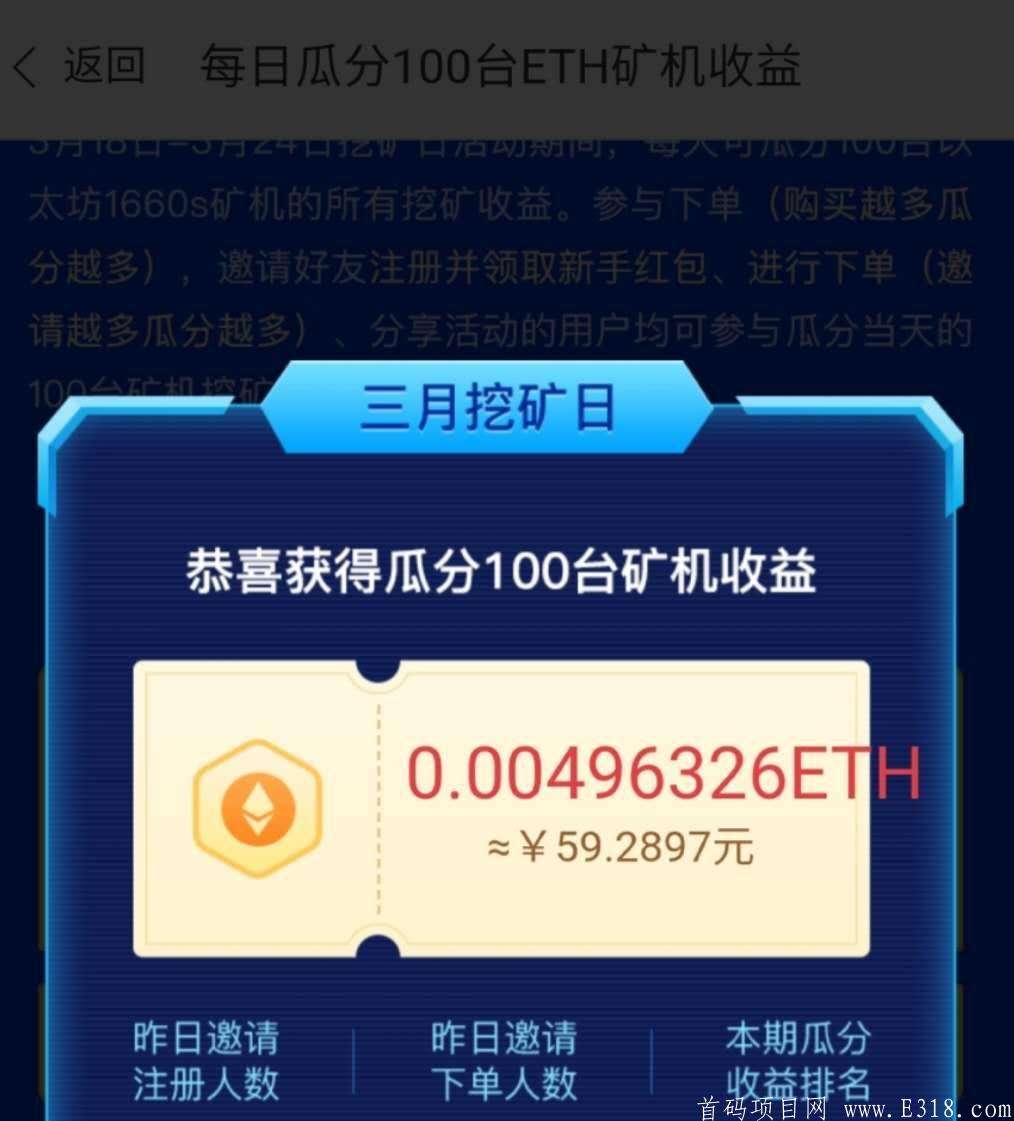
Task: Tap the back arrow icon at top left
Action: [x=24, y=65]
